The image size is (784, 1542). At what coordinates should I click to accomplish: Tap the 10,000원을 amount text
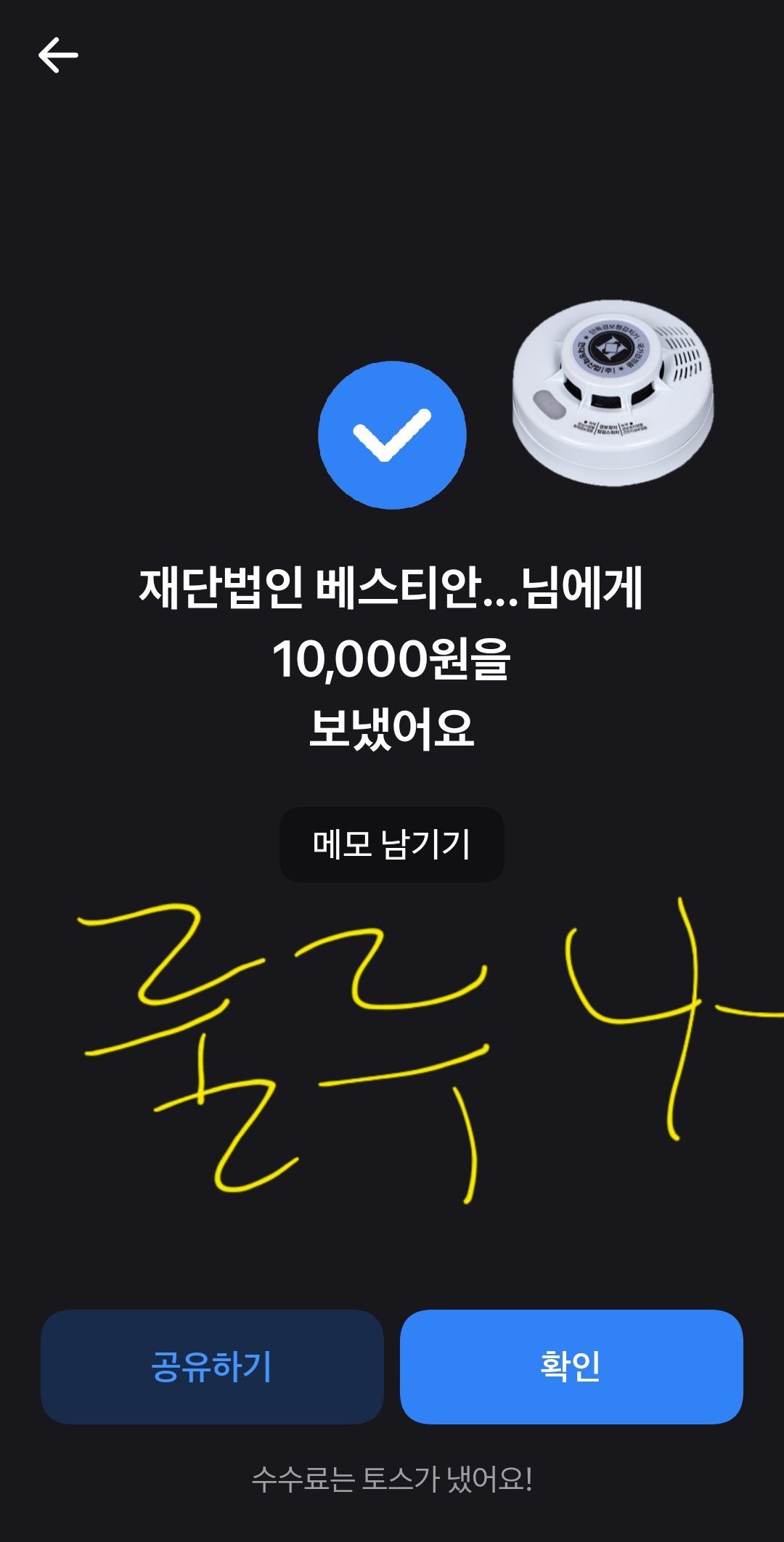coord(392,659)
